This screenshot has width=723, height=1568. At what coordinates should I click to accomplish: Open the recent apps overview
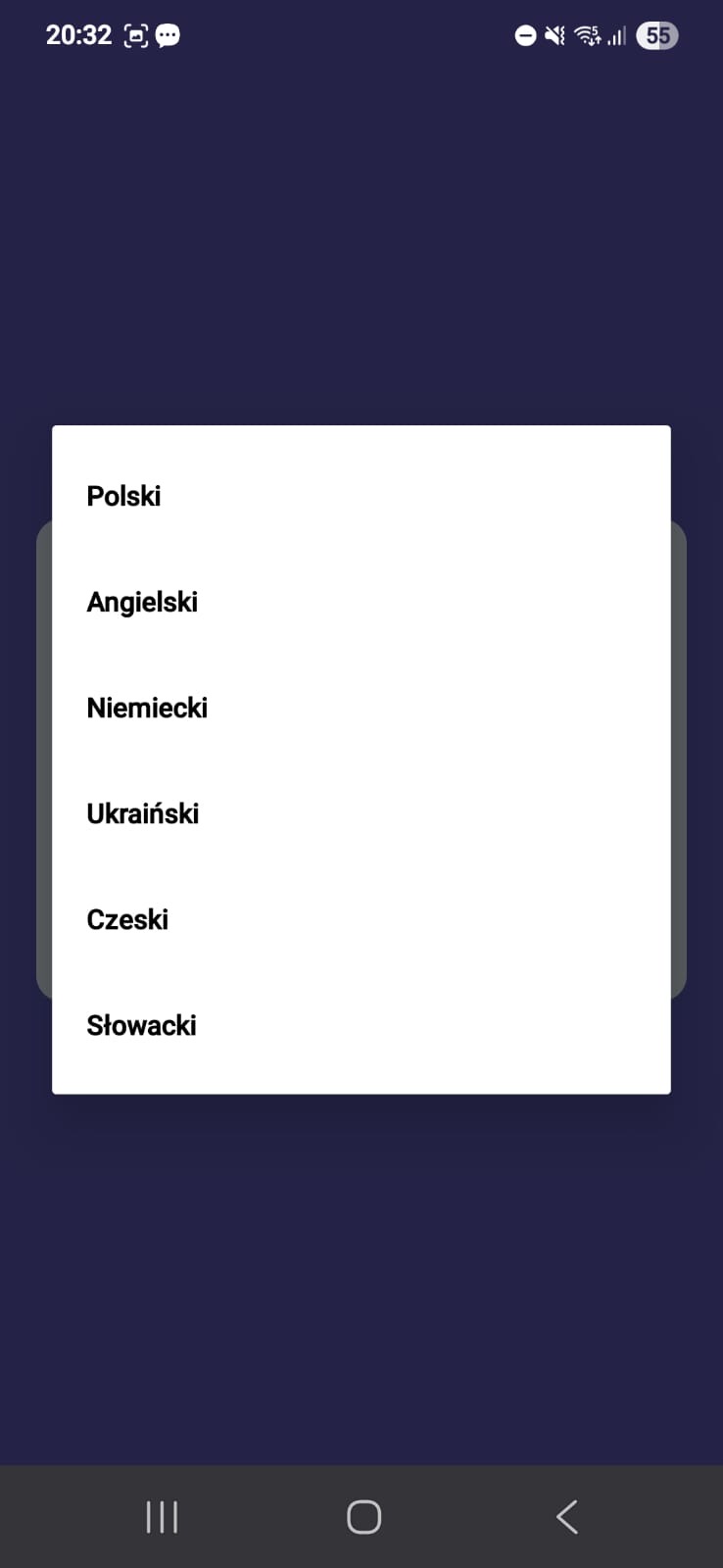coord(162,1517)
